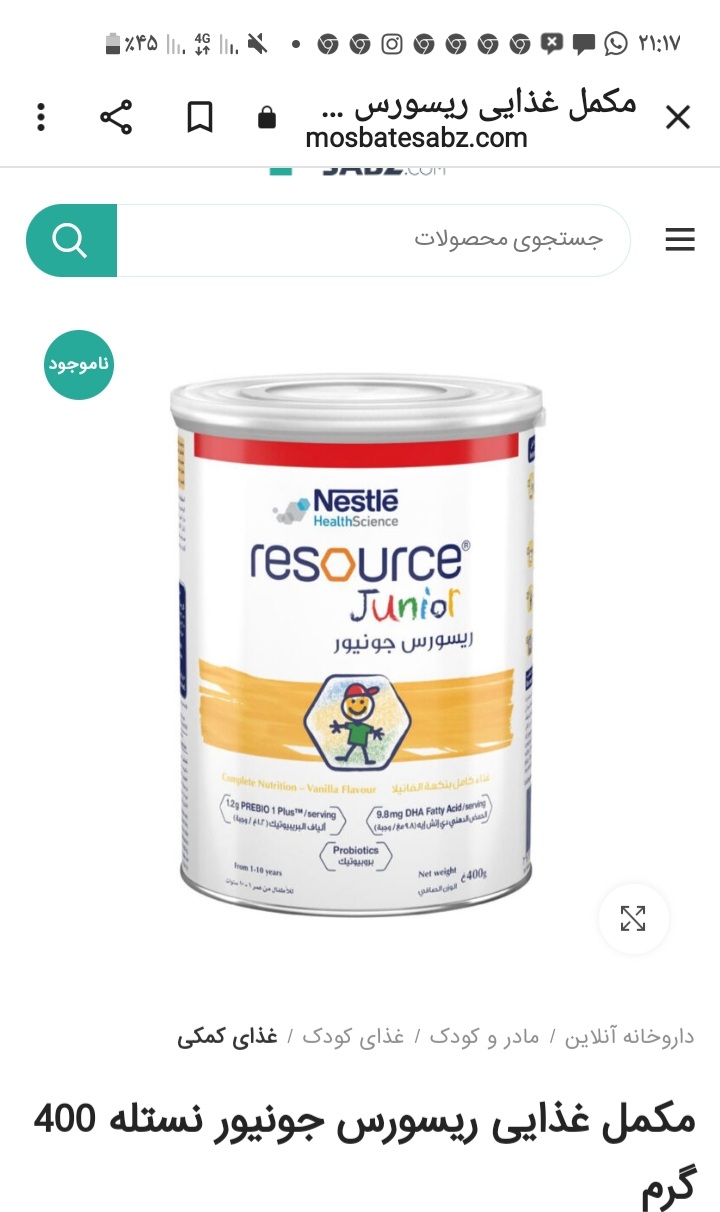Tap the product search field
This screenshot has width=720, height=1212.
pyautogui.click(x=374, y=240)
